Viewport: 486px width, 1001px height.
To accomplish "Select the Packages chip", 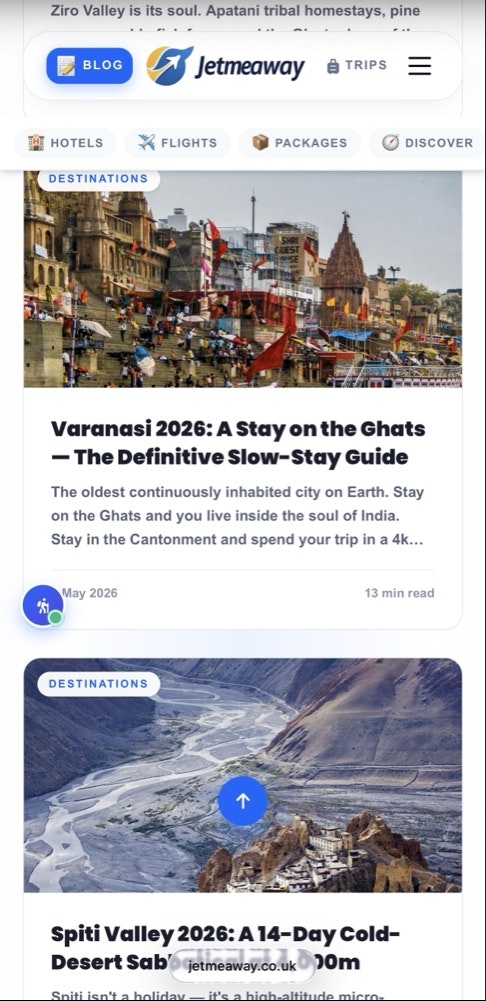I will pyautogui.click(x=300, y=143).
